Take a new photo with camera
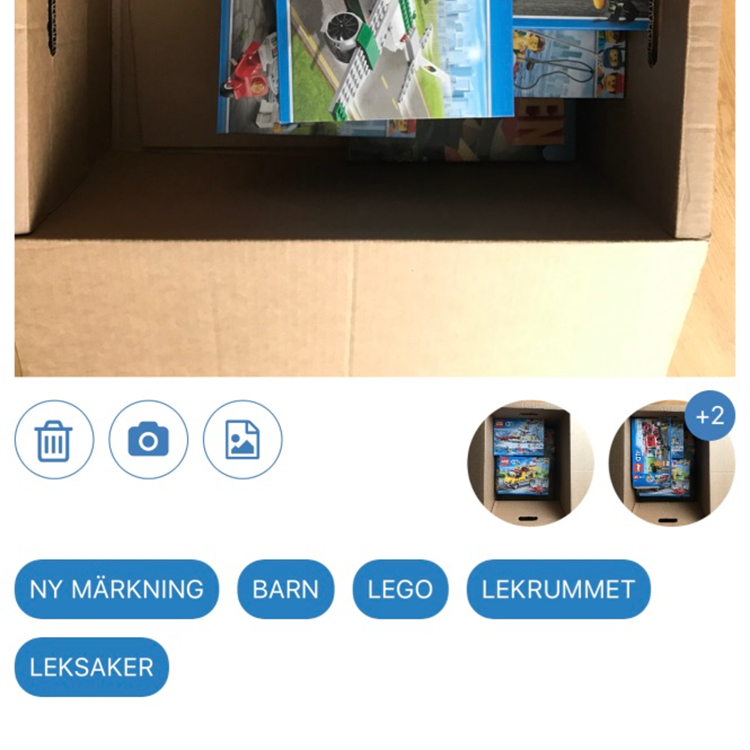The width and height of the screenshot is (750, 750). point(148,440)
